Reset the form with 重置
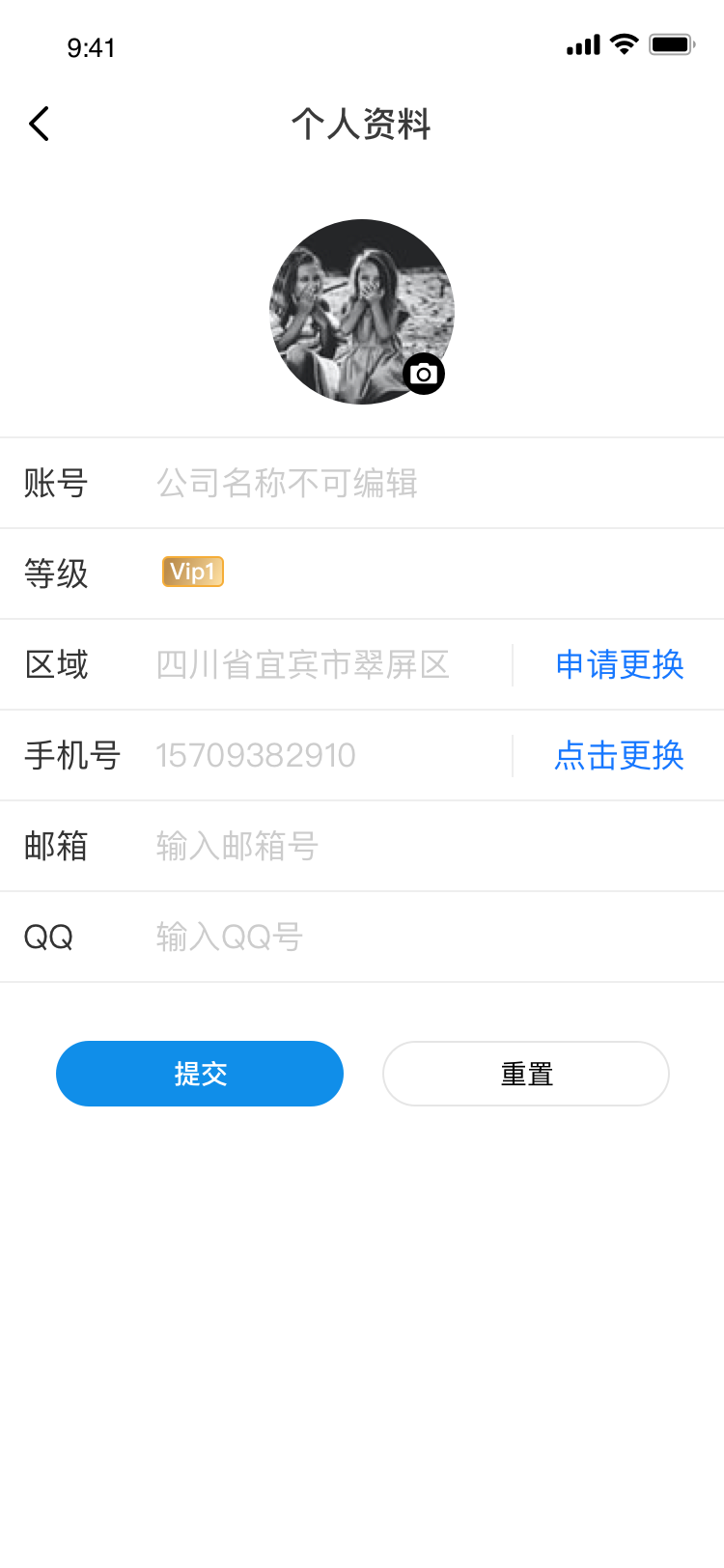Screen dimensions: 724x1568 pos(526,1074)
